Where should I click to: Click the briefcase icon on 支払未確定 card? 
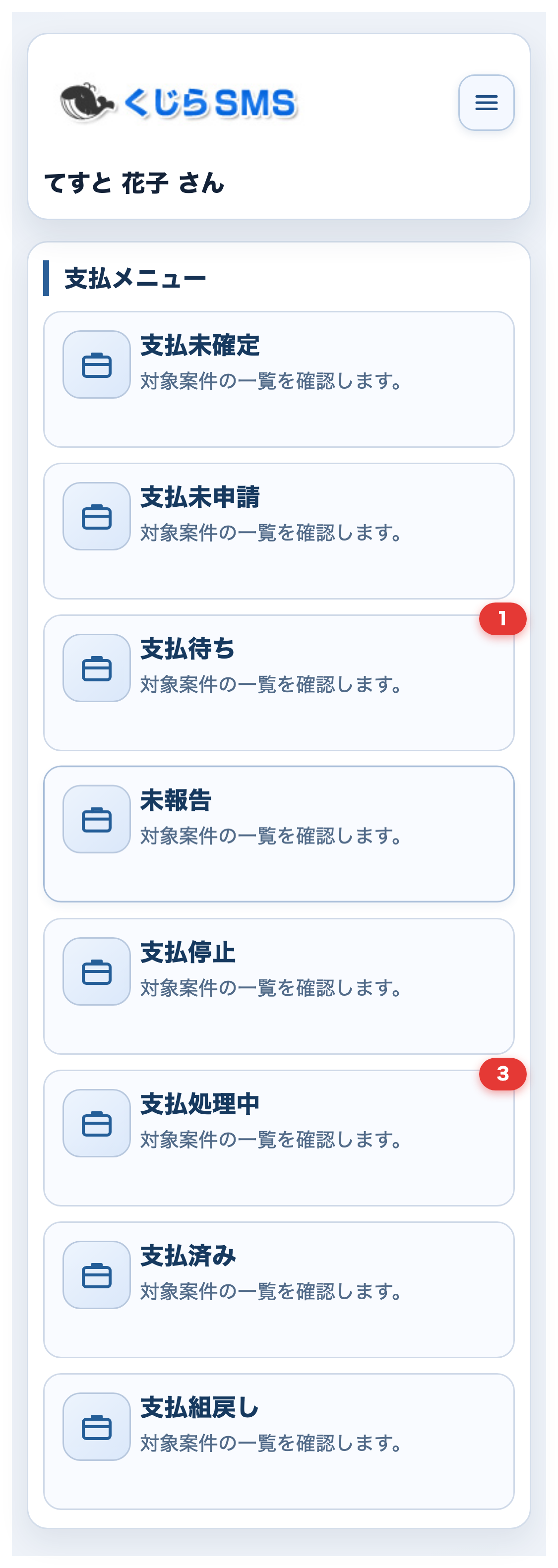tap(96, 364)
